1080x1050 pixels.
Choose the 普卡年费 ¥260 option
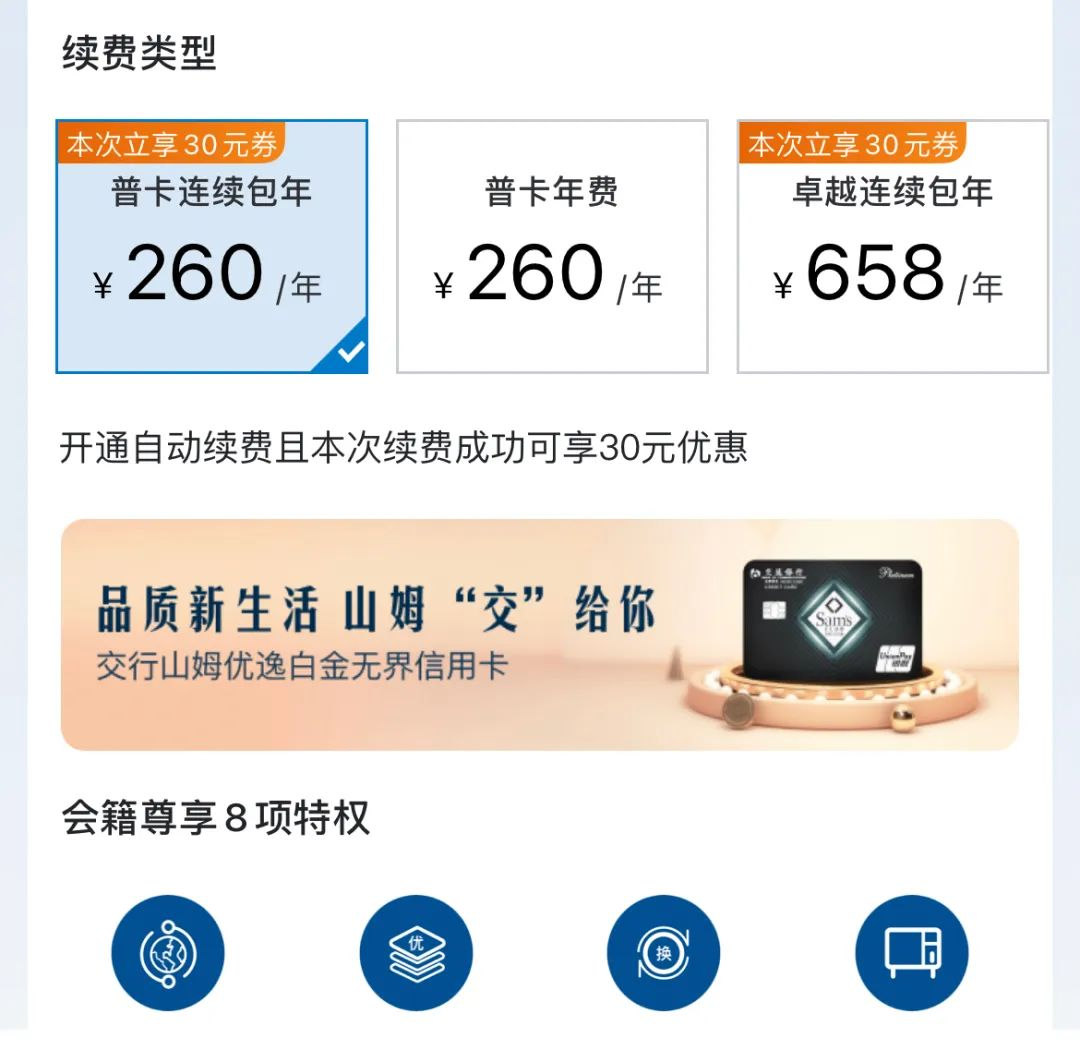tap(552, 247)
